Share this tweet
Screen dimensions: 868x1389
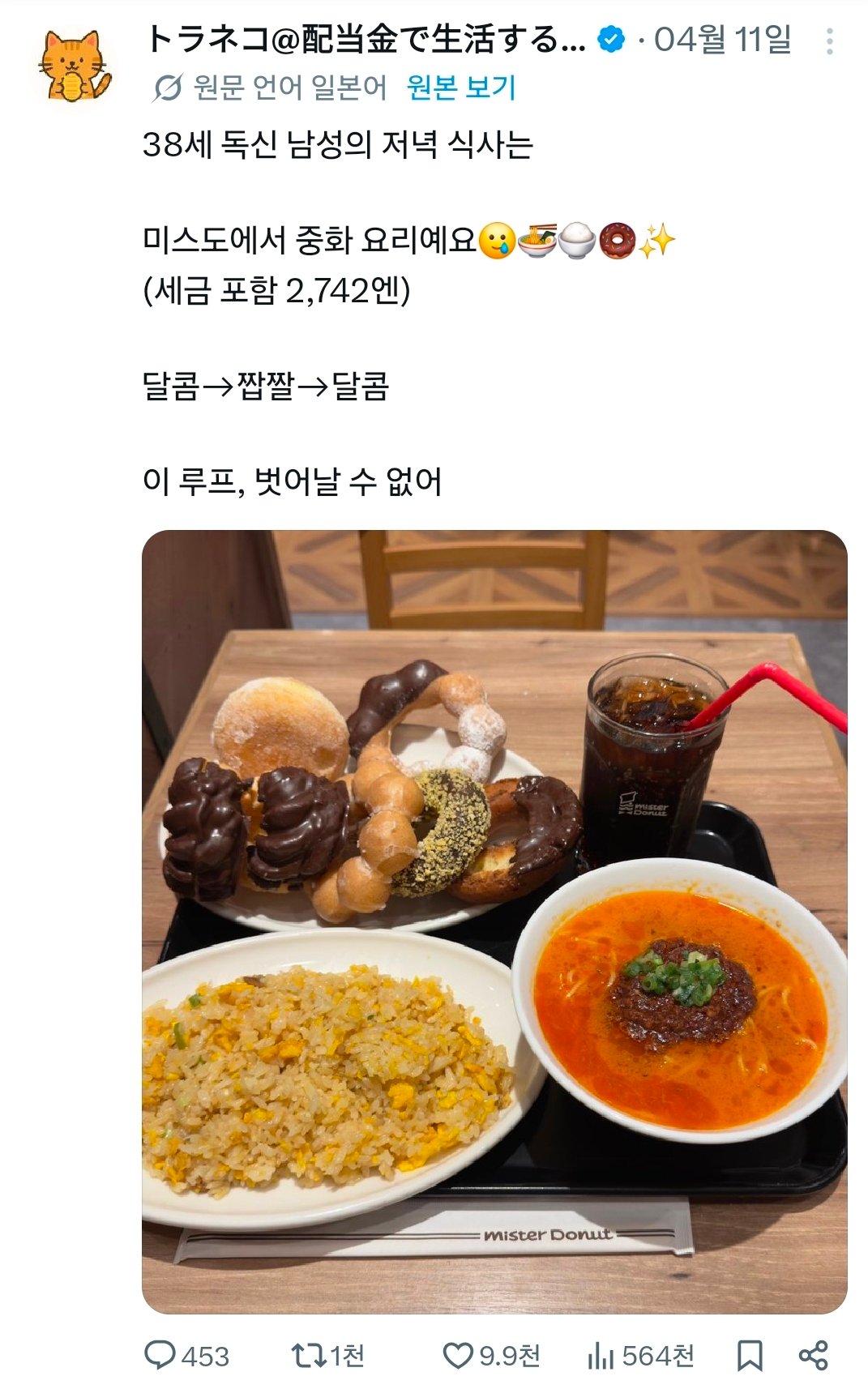(x=813, y=1356)
